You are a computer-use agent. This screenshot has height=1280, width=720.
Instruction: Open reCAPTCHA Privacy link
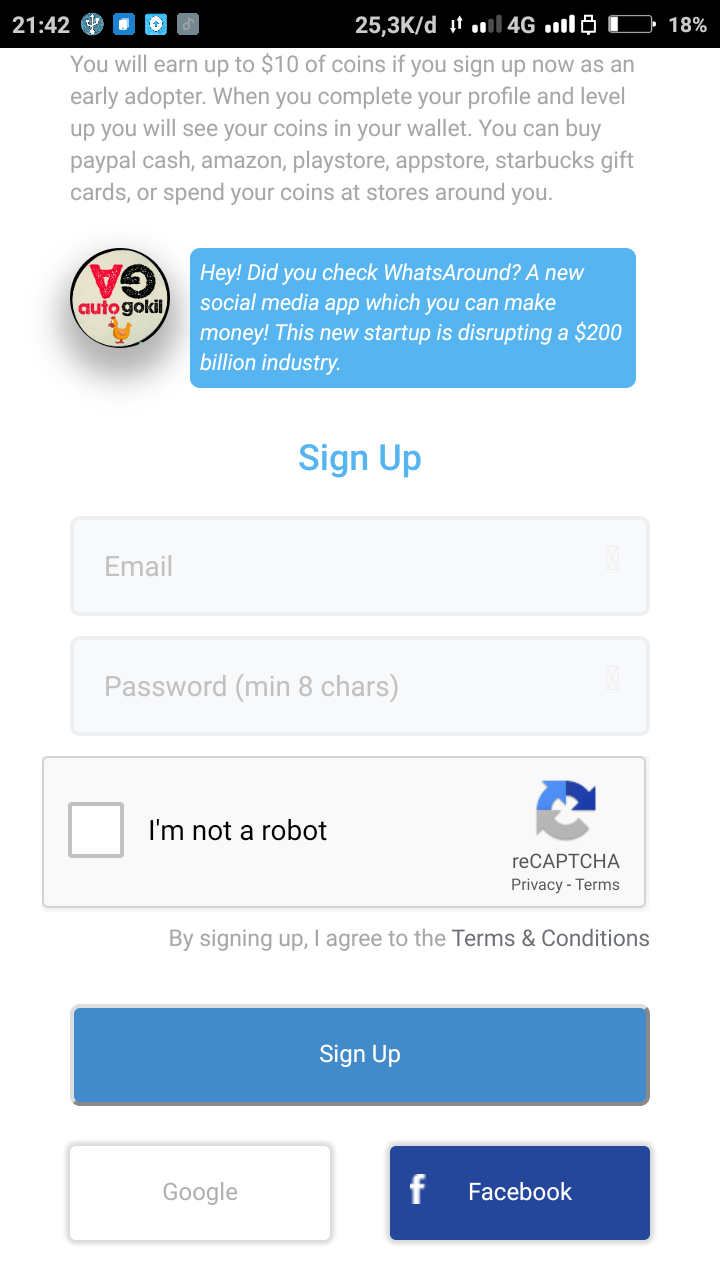536,884
